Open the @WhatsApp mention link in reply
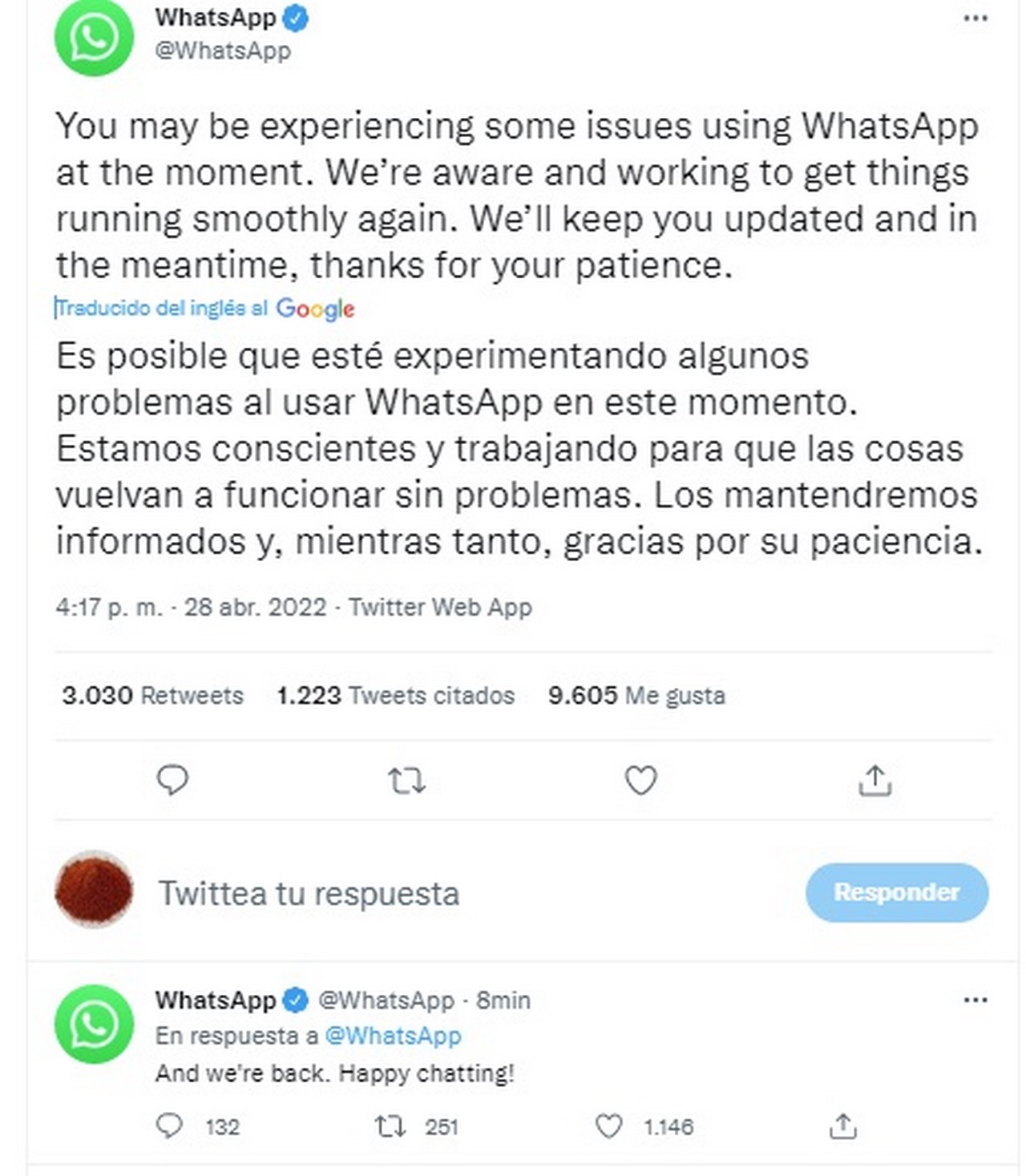1026x1176 pixels. (393, 1036)
